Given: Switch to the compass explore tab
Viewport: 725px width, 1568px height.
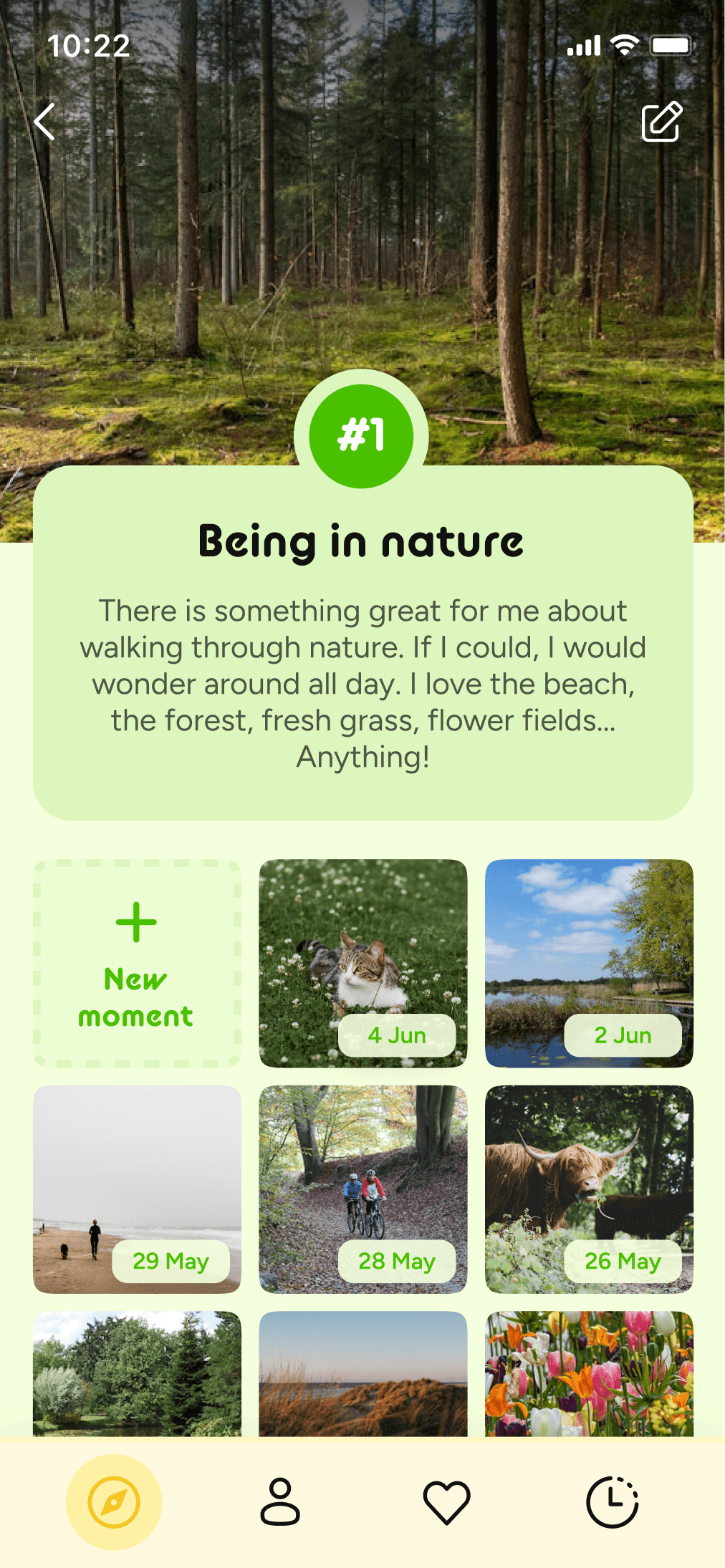Looking at the screenshot, I should [114, 1501].
